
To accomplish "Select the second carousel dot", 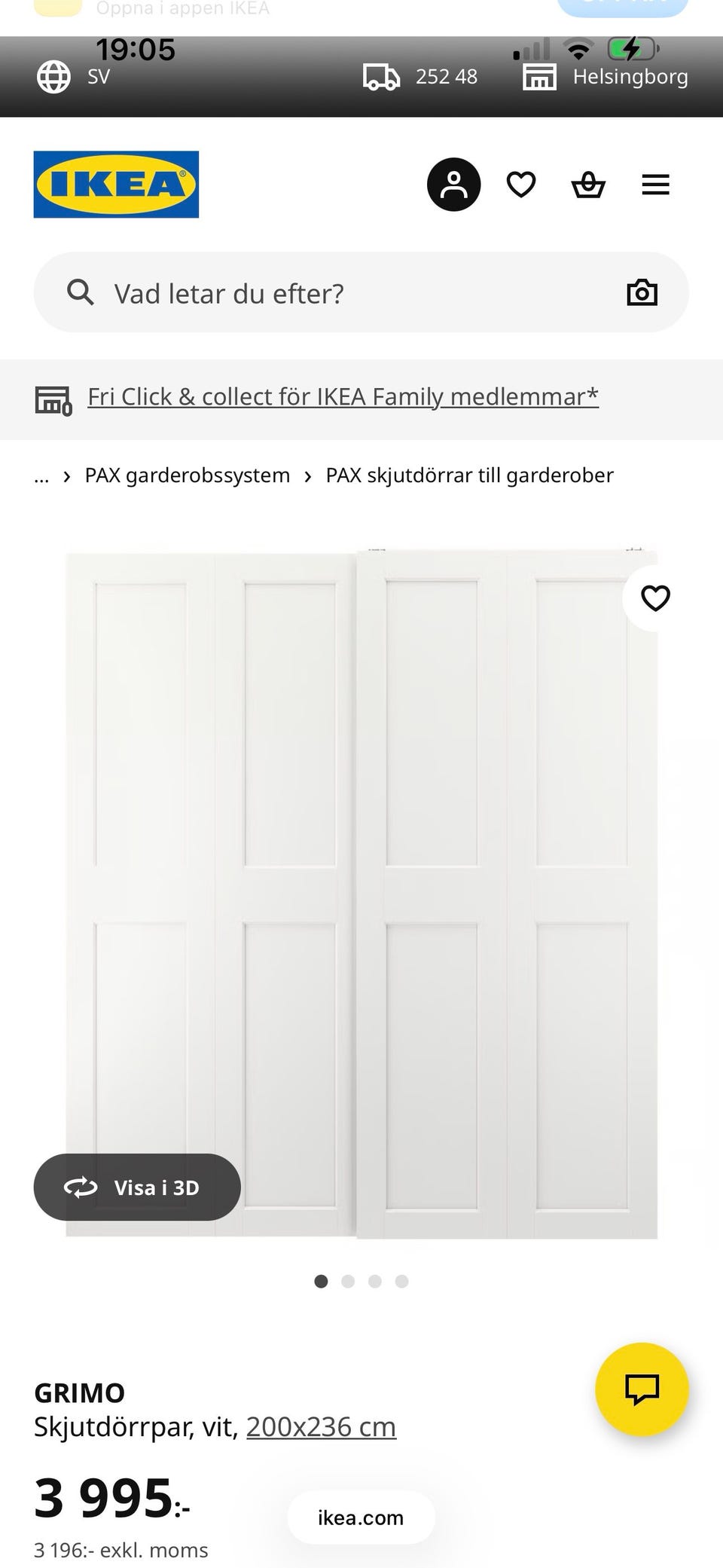I will [x=348, y=1281].
